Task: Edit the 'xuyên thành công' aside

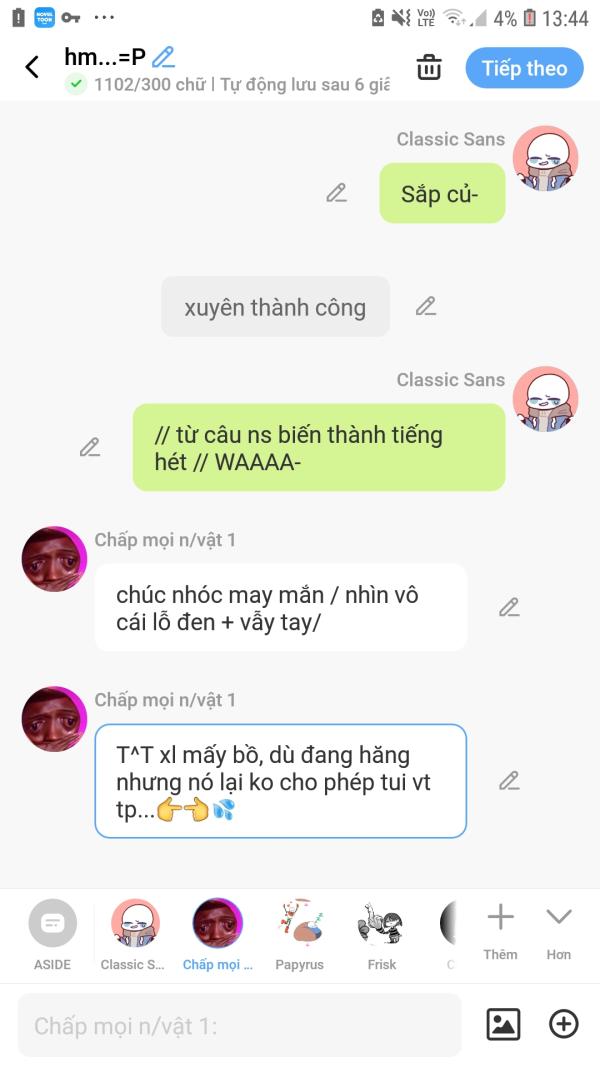Action: point(426,306)
